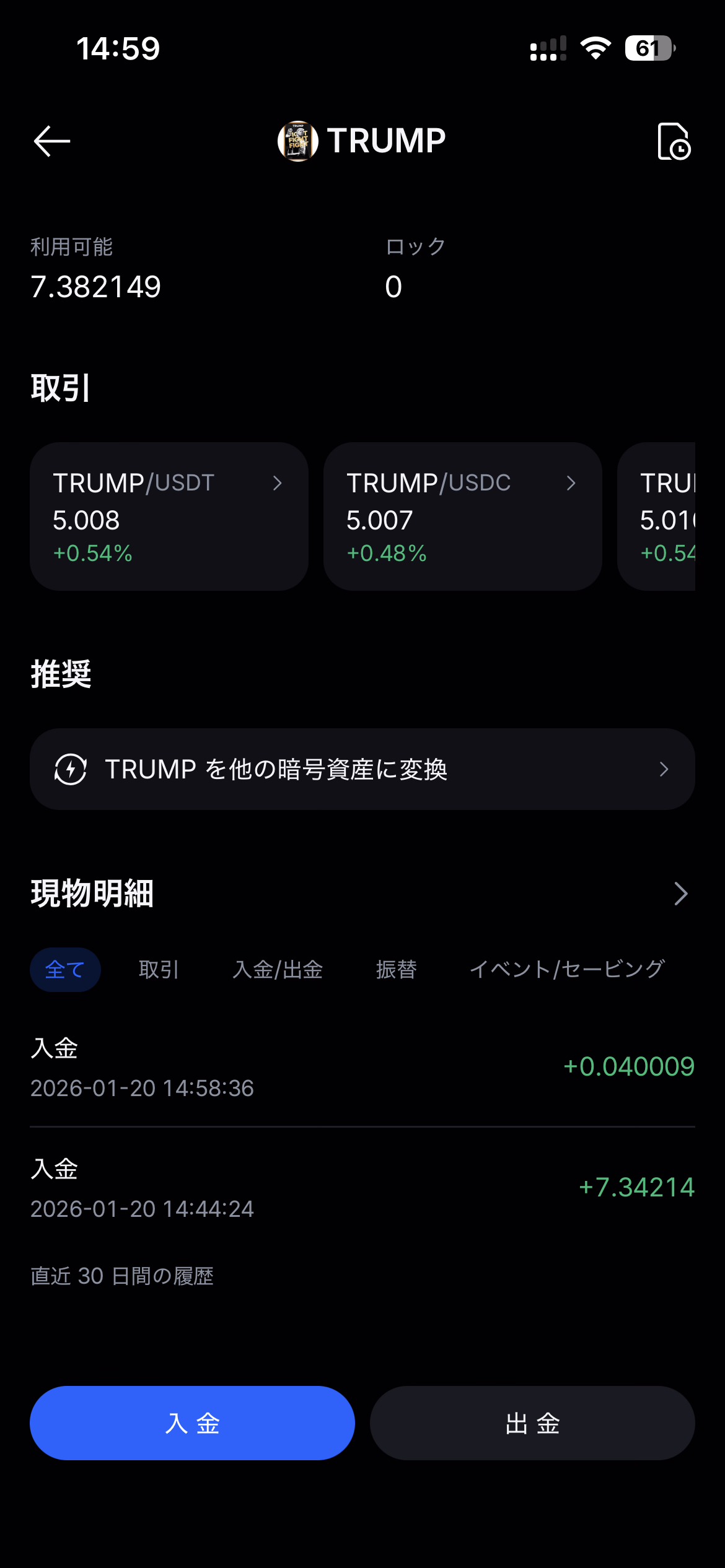Open the history icon in the header
Viewport: 725px width, 1568px height.
(674, 142)
